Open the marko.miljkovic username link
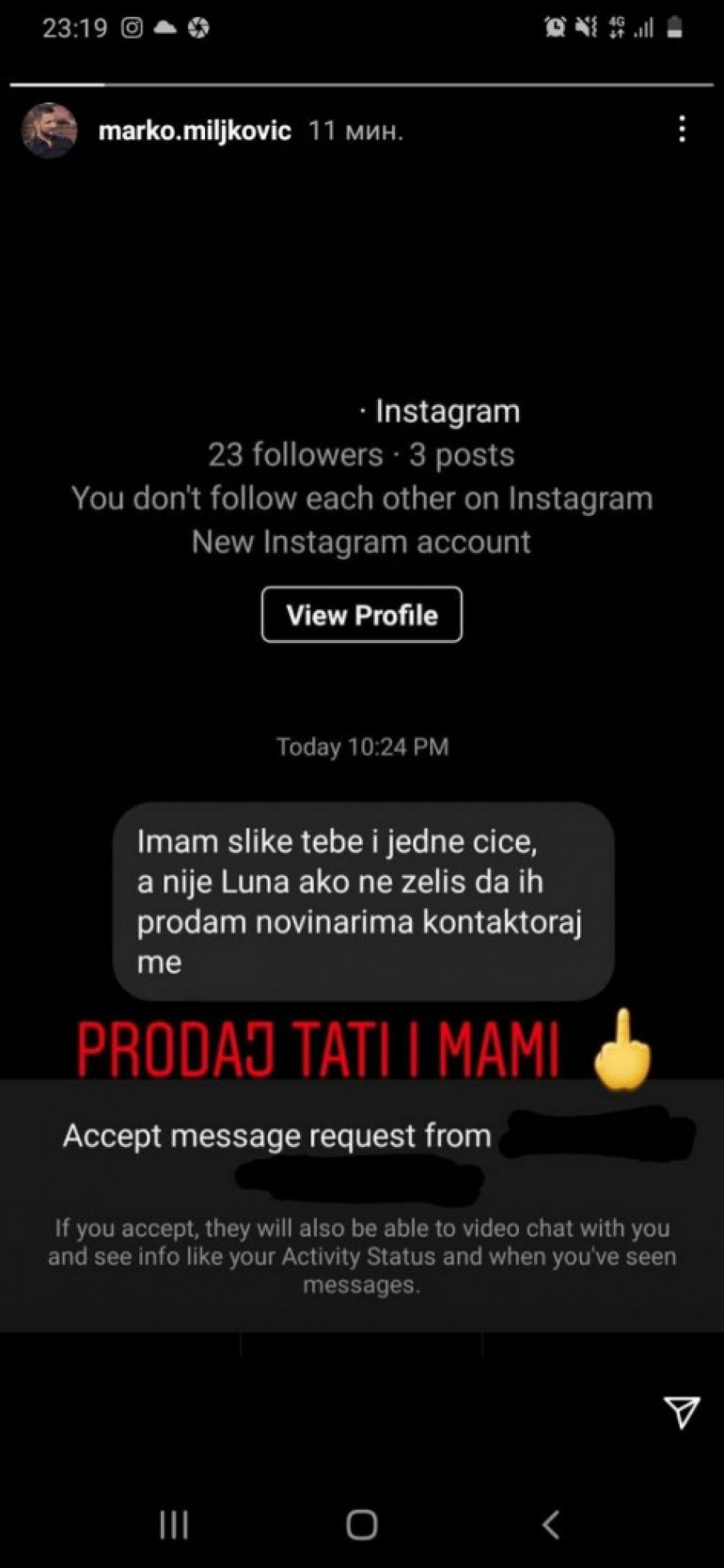 [x=195, y=130]
